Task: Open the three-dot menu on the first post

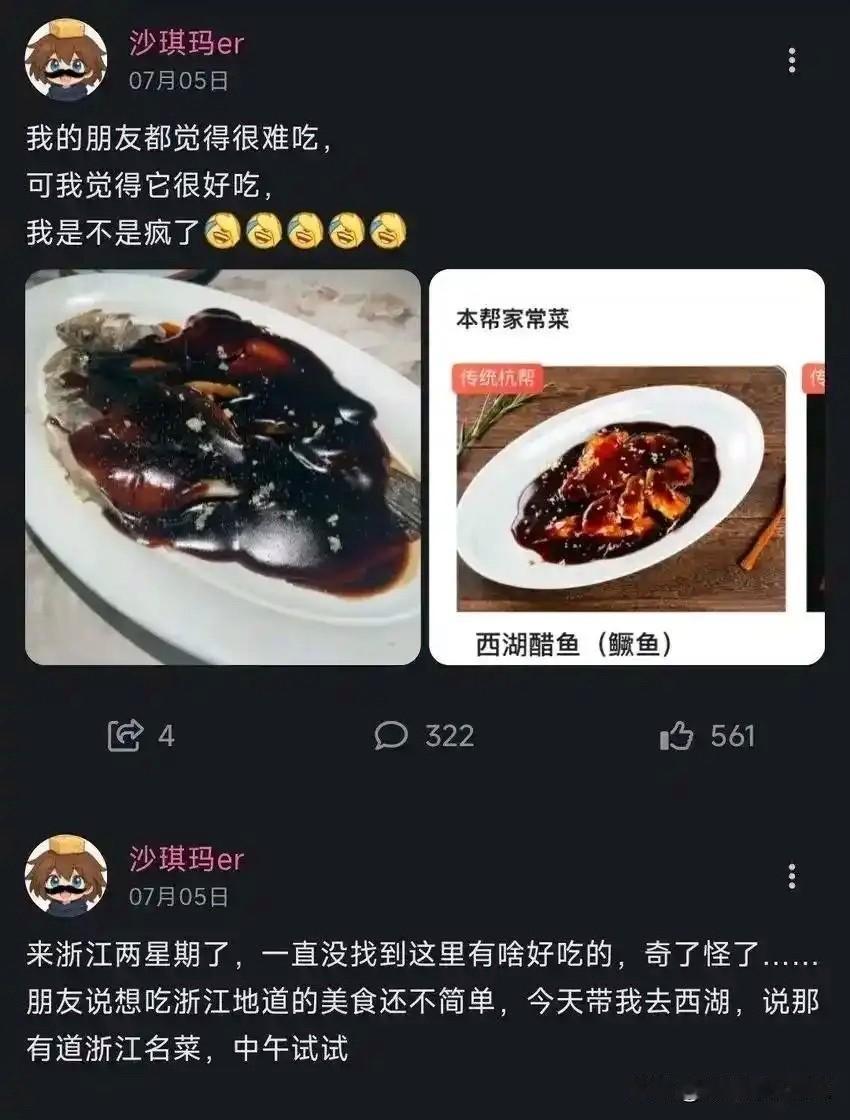Action: tap(793, 62)
